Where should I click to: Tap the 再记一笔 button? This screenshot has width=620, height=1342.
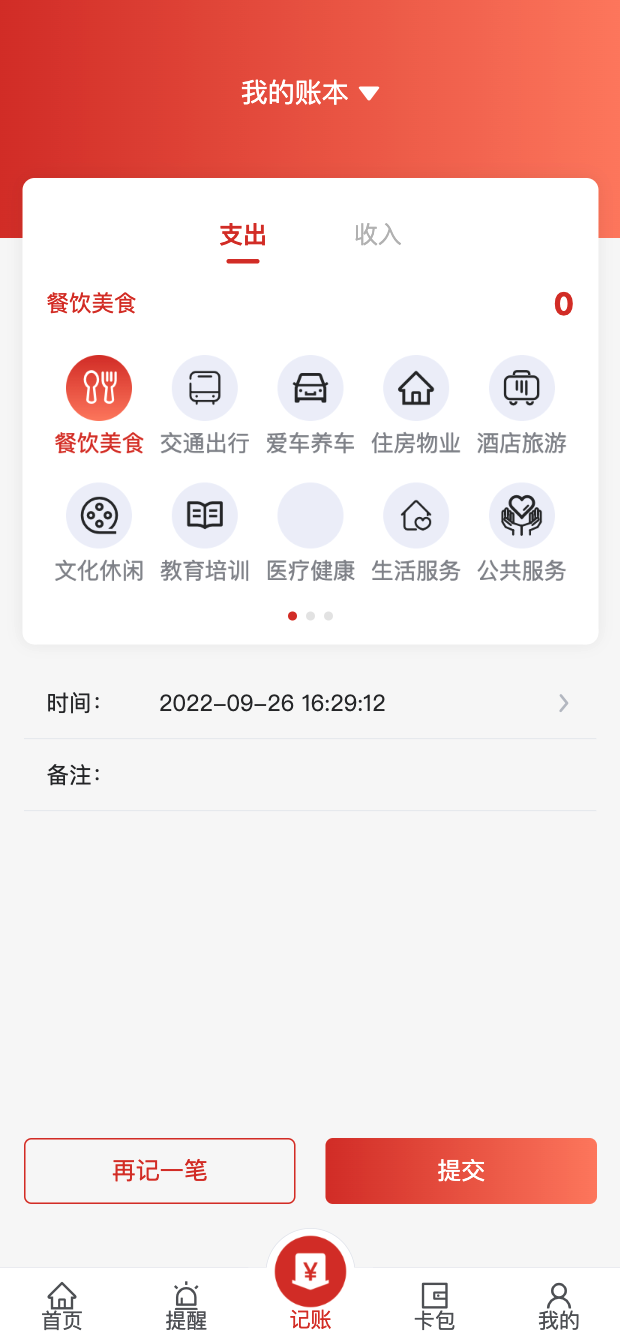[x=160, y=1171]
